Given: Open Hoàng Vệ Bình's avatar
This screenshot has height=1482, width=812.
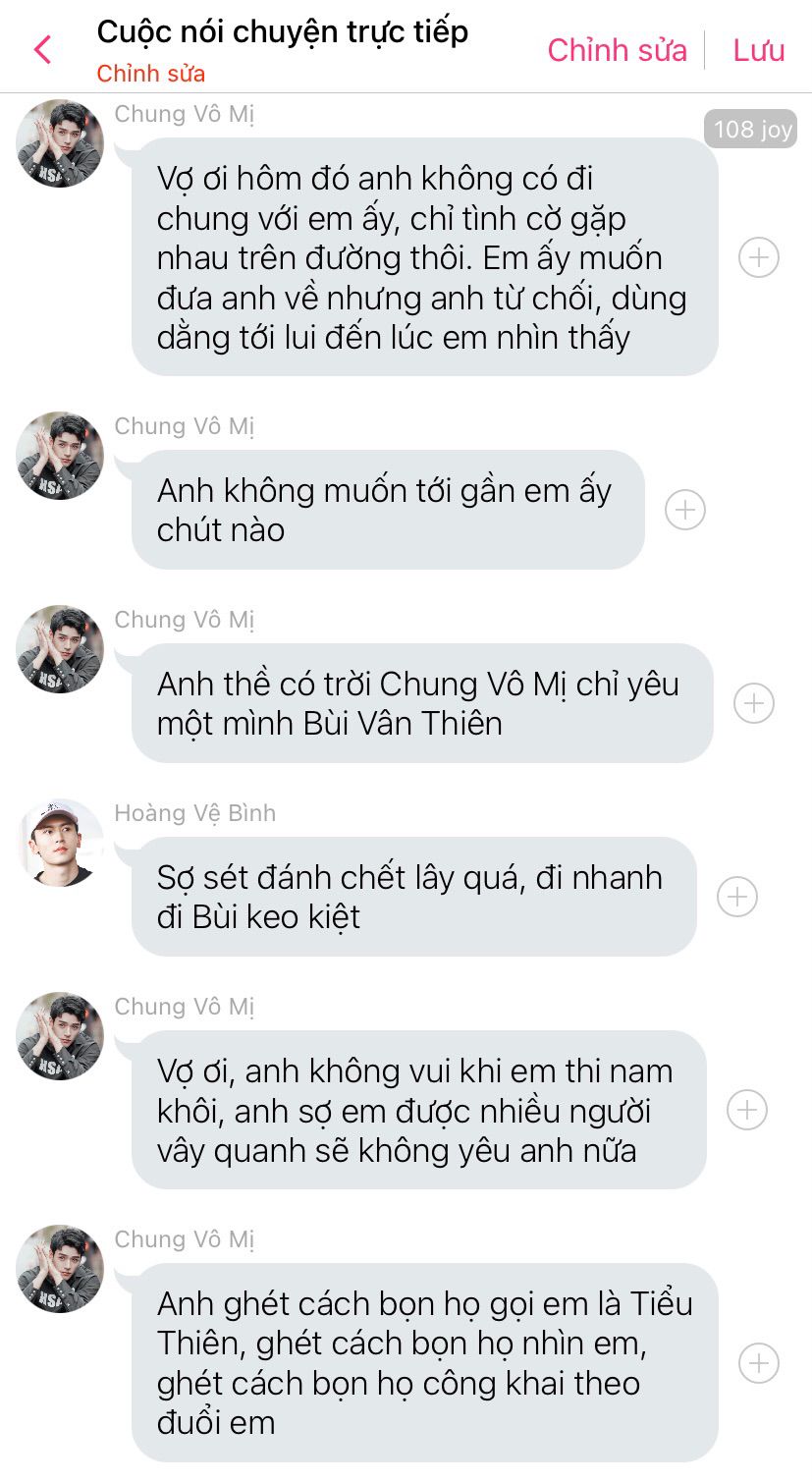Looking at the screenshot, I should 60,843.
